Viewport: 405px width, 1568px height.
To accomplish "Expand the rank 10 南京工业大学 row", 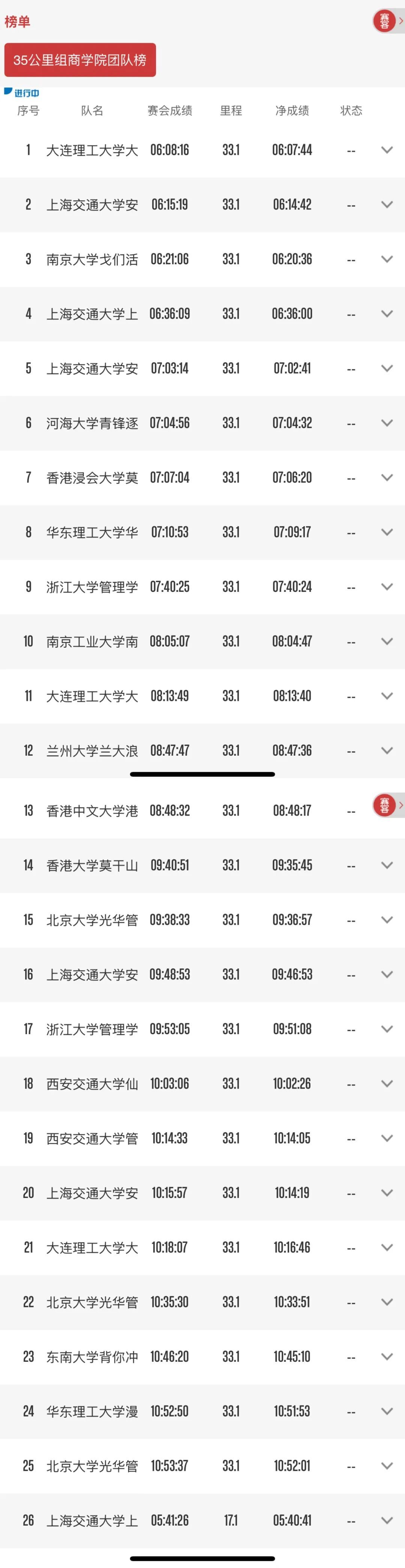I will (x=387, y=642).
